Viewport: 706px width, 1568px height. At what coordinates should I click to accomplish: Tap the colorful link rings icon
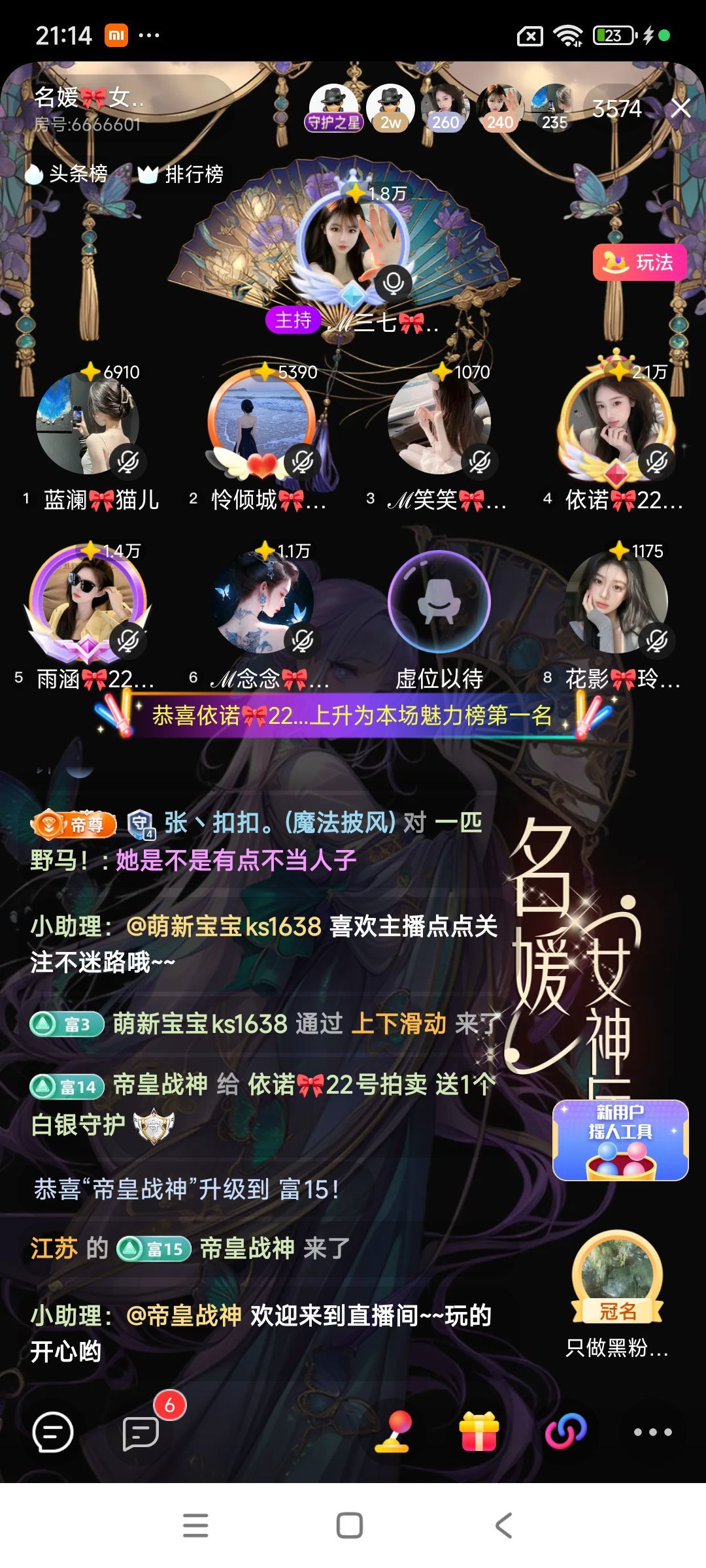(x=566, y=1432)
